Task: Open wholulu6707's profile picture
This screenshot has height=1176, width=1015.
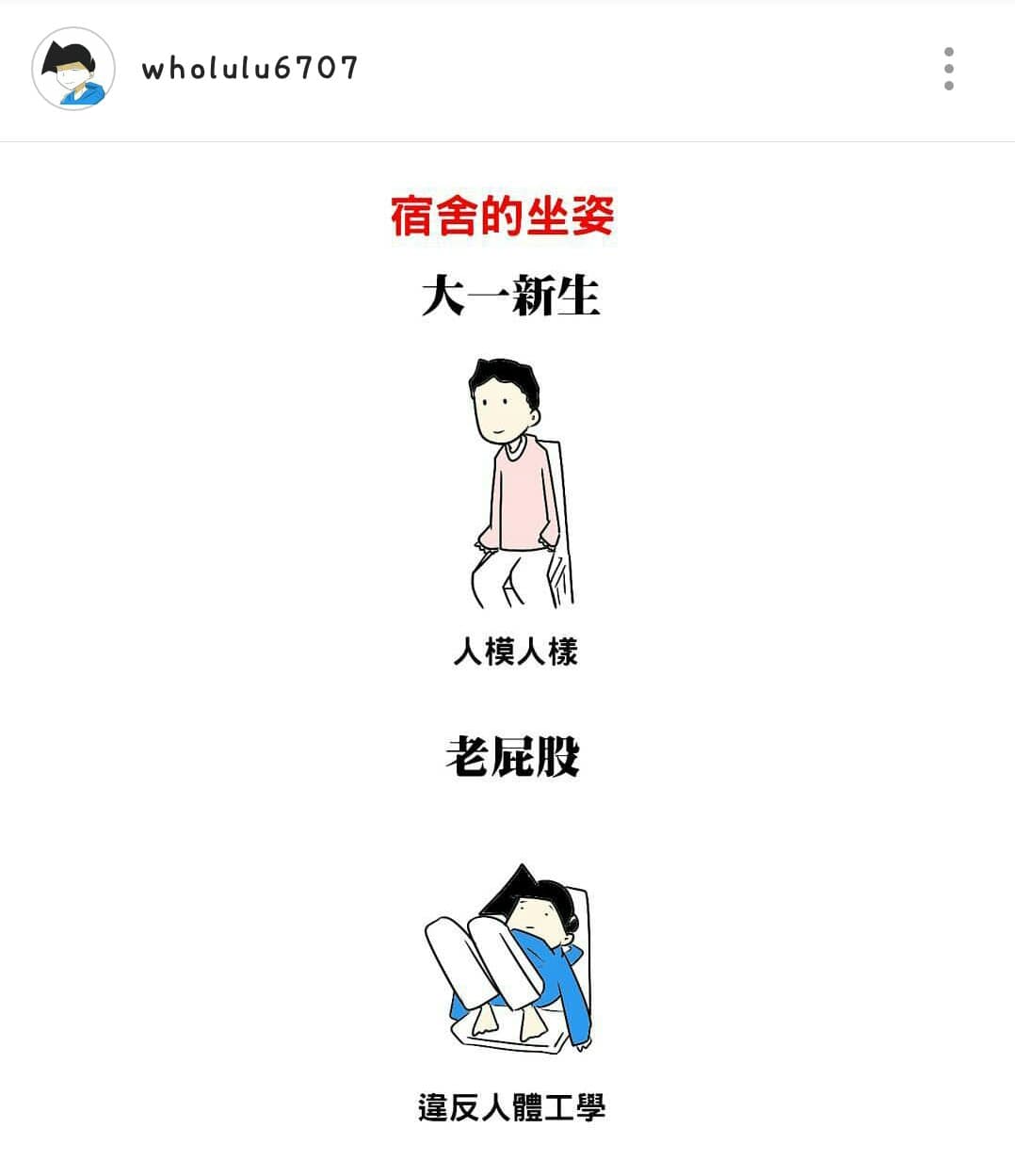Action: [73, 69]
